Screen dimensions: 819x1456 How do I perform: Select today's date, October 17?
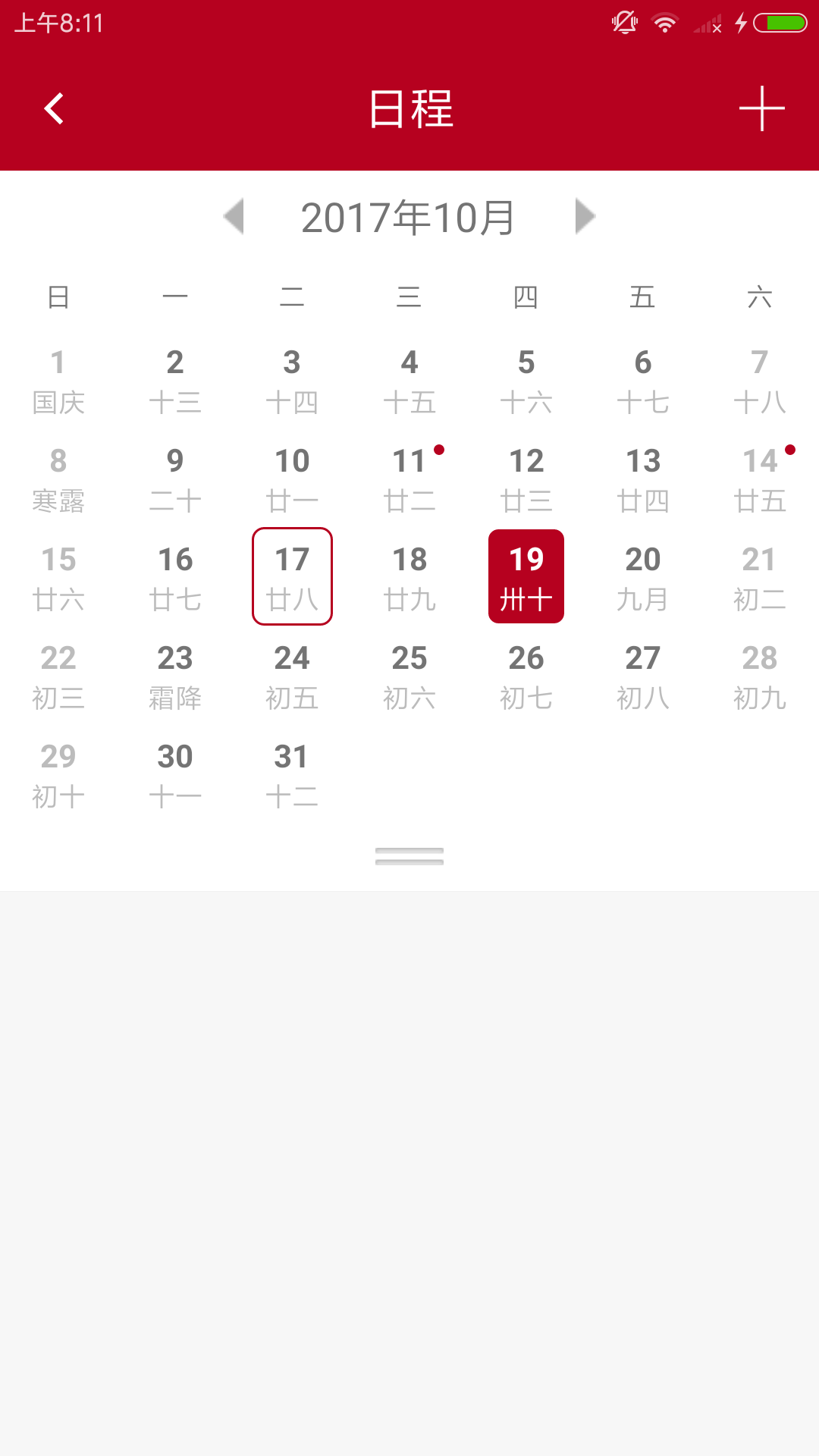292,576
